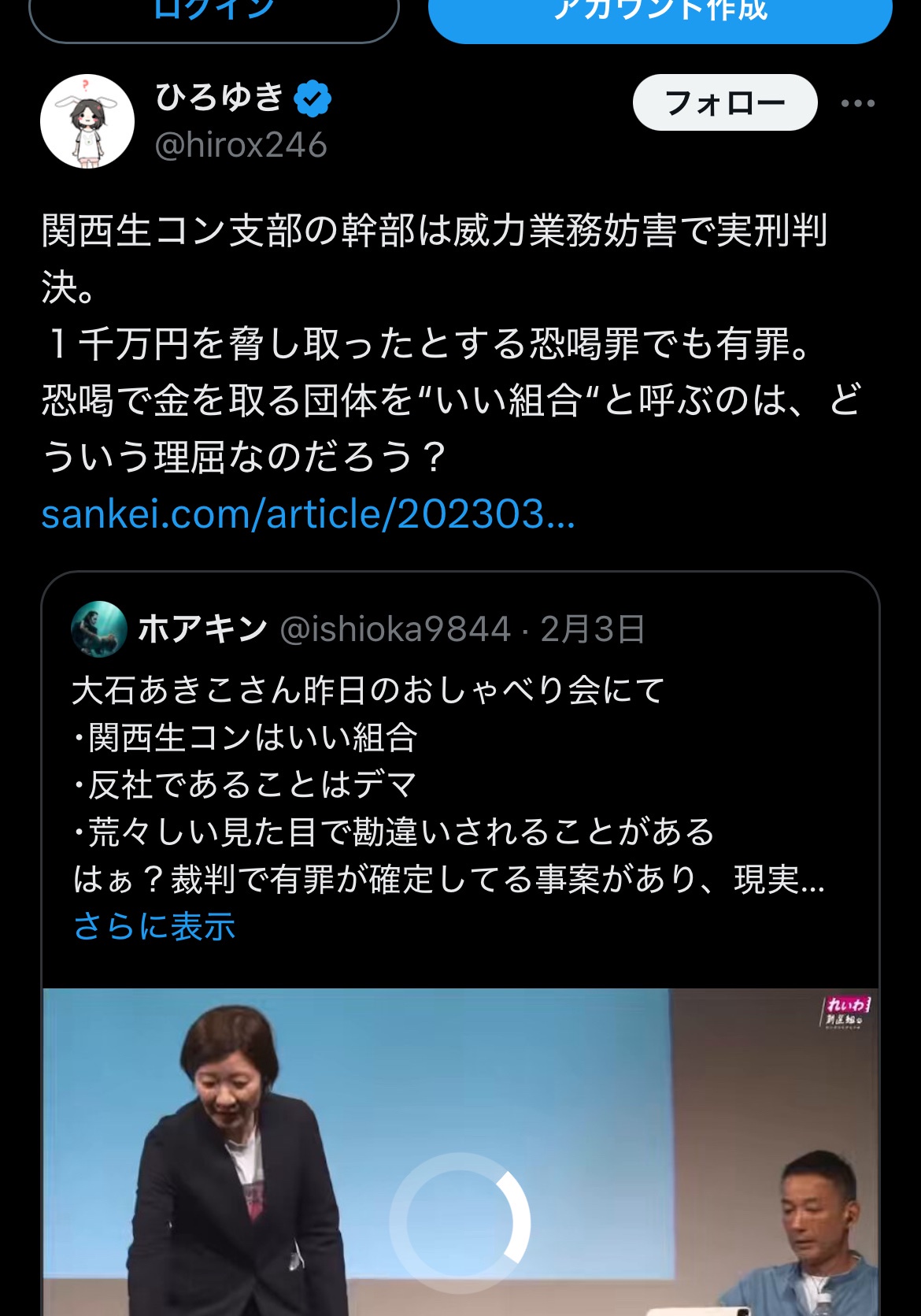Image resolution: width=921 pixels, height=1316 pixels.
Task: Expand the quoted post with さらに表示
Action: [x=154, y=926]
